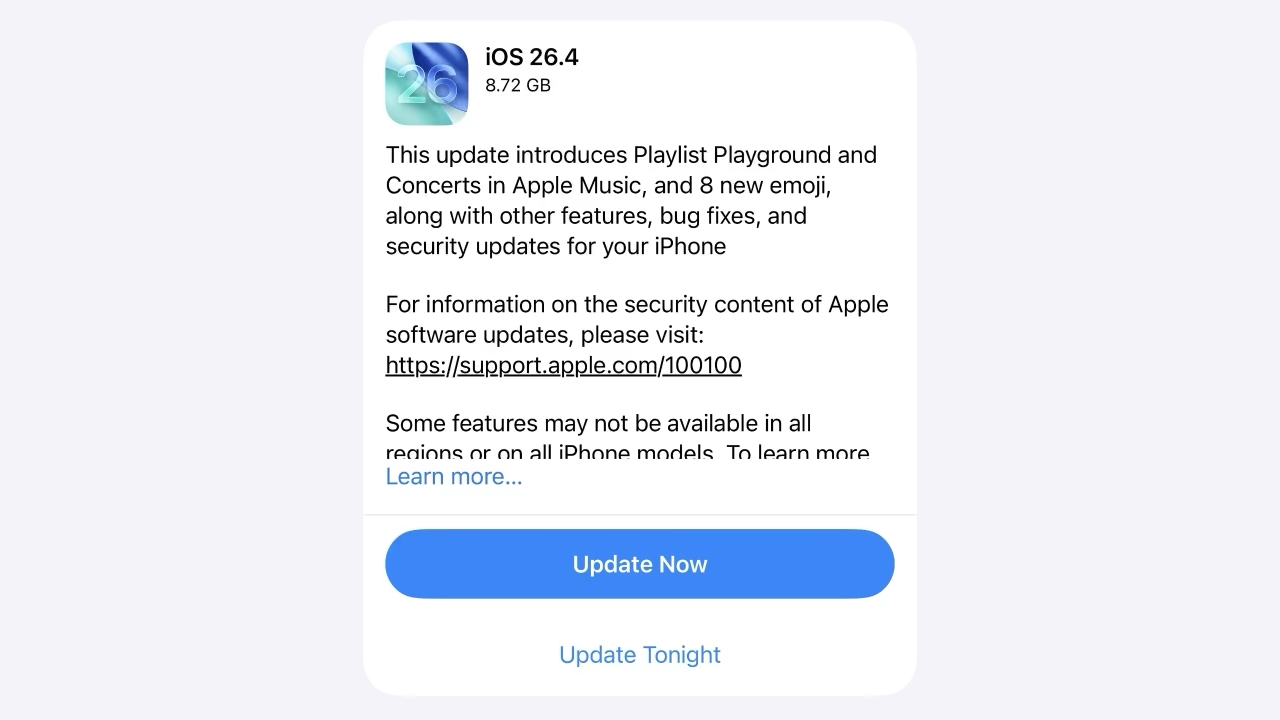This screenshot has height=720, width=1280.
Task: Choose Update Tonight
Action: point(639,654)
